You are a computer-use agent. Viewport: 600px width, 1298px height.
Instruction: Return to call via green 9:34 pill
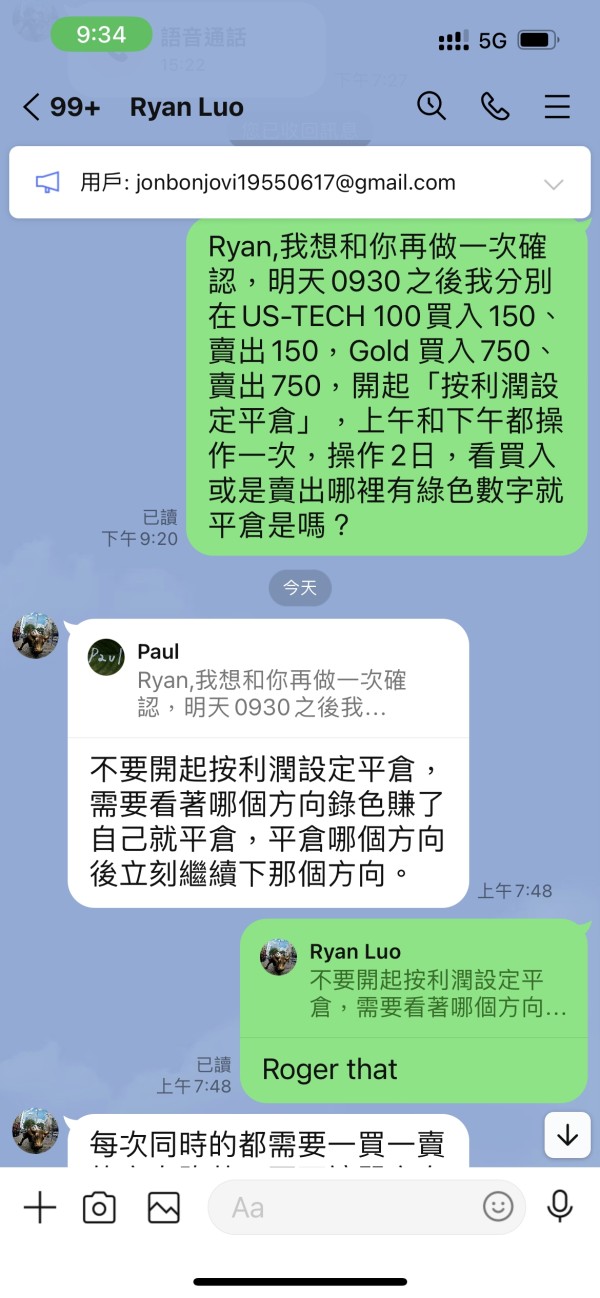click(x=101, y=35)
